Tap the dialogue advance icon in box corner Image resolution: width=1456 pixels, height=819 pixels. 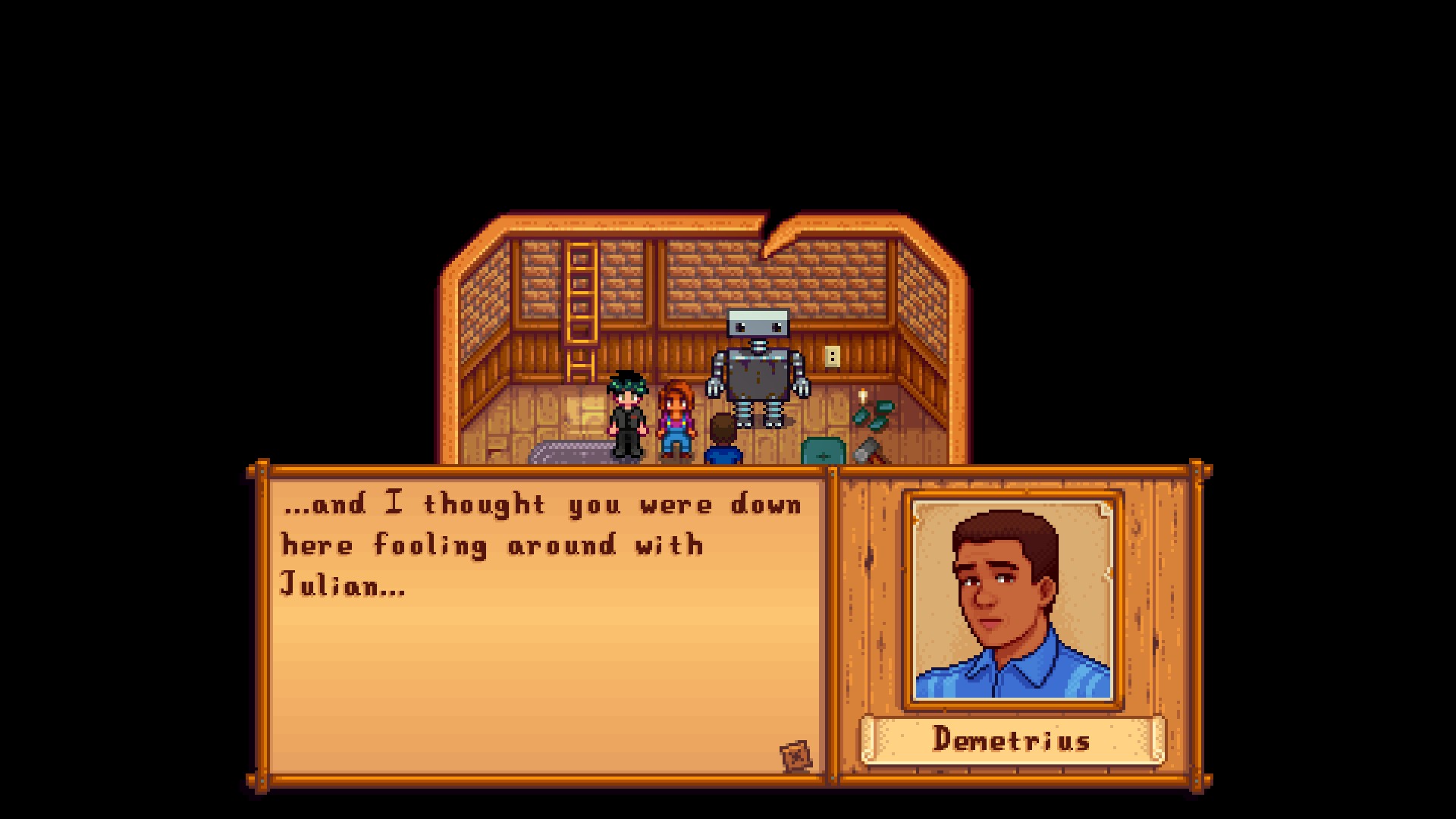tap(795, 755)
